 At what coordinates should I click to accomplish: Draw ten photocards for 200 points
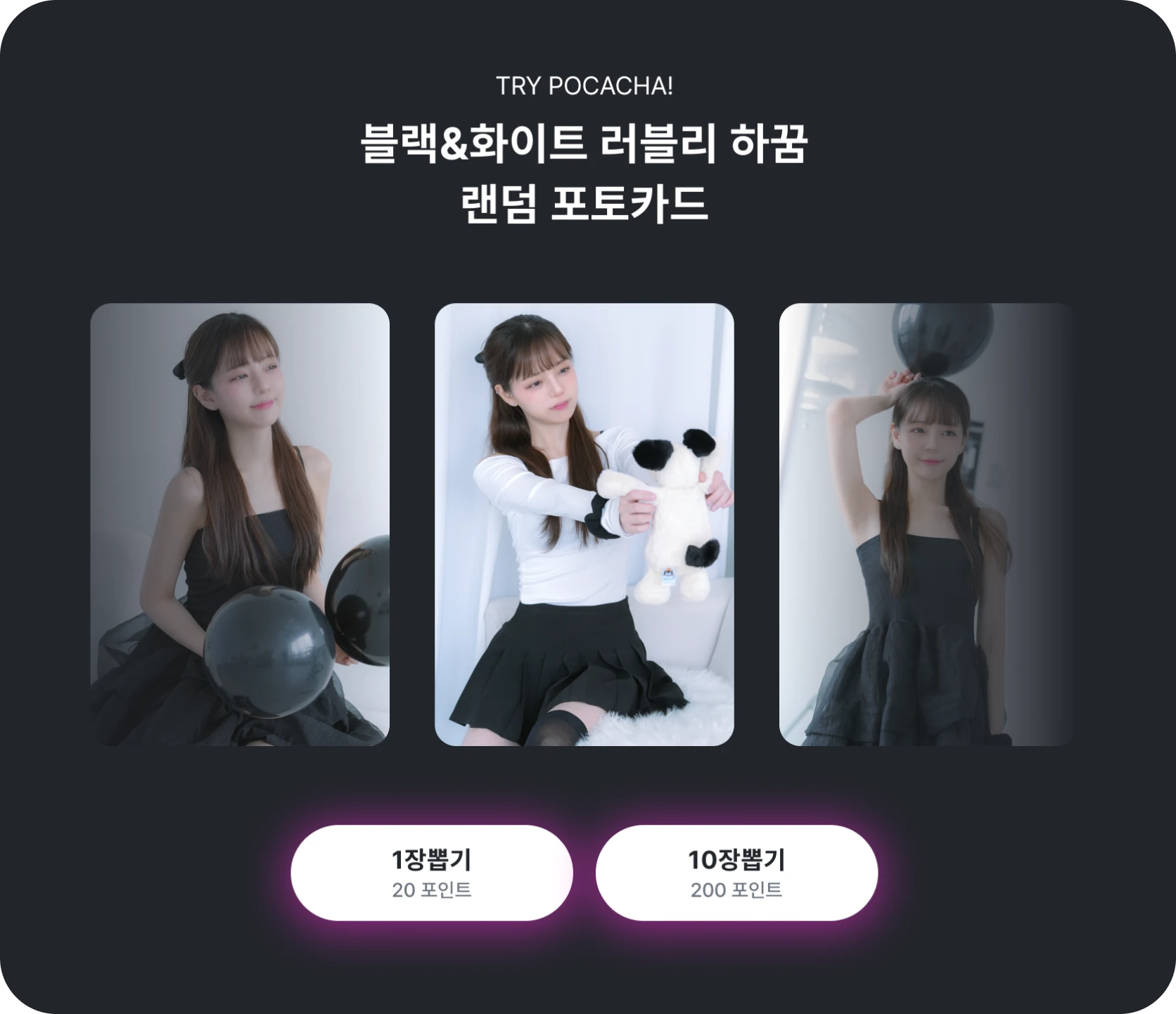pos(736,873)
